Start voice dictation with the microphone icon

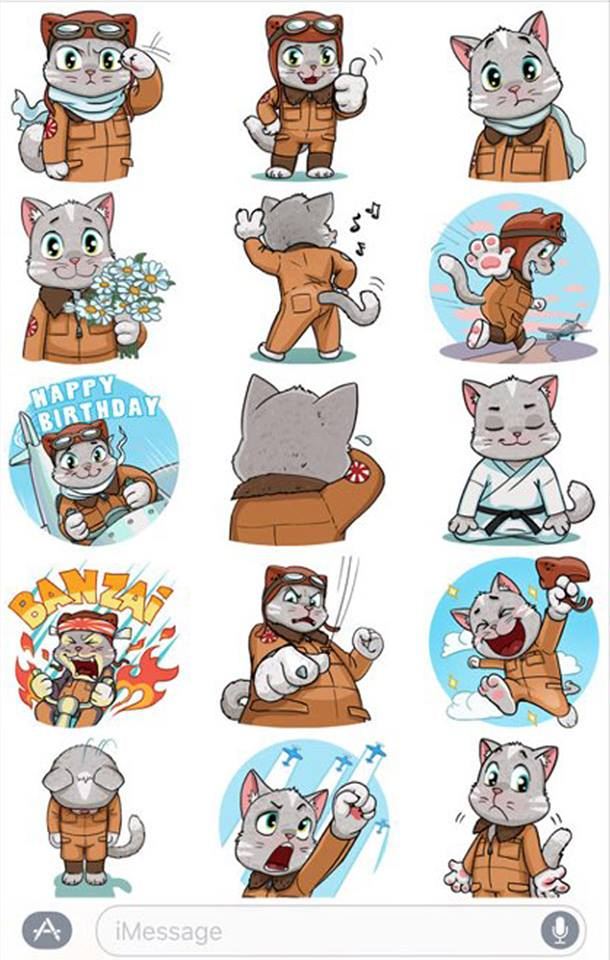(x=560, y=931)
